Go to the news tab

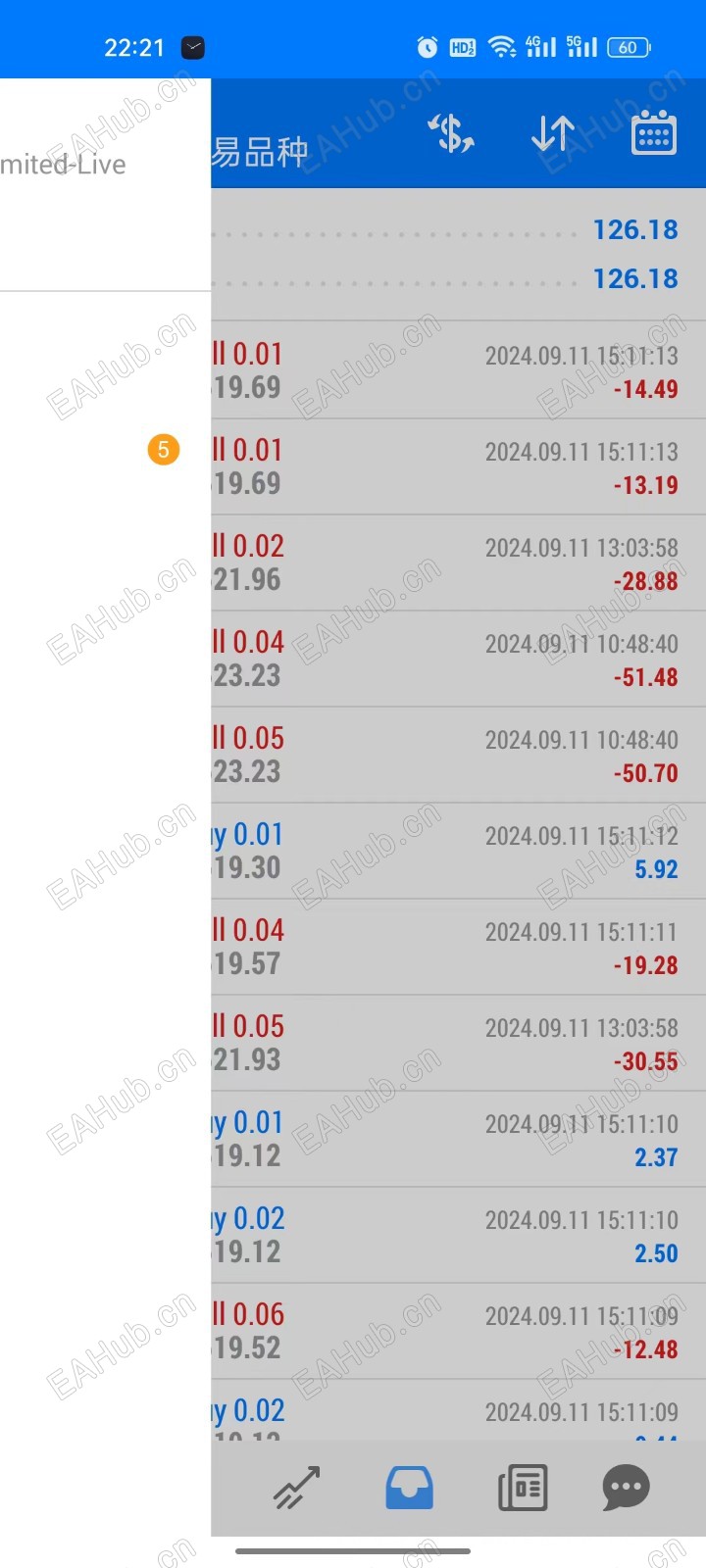coord(523,1489)
